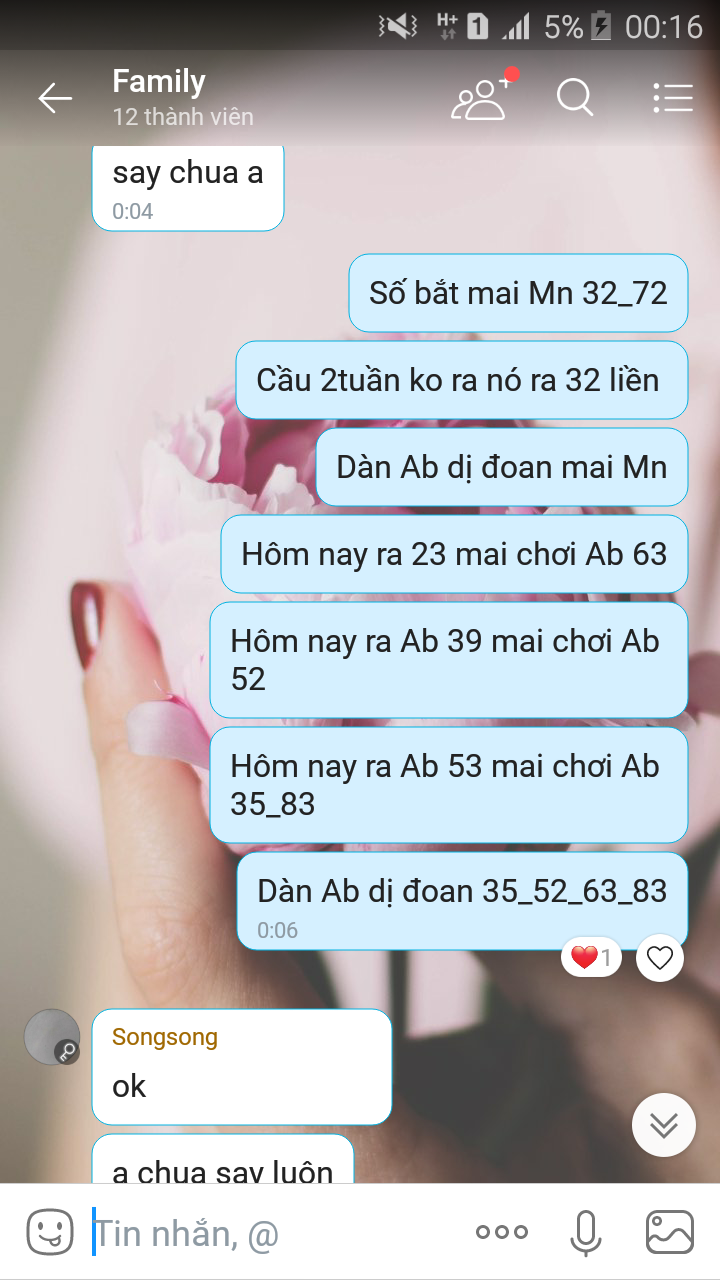Viewport: 720px width, 1280px height.
Task: Record a voice message
Action: tap(586, 1232)
